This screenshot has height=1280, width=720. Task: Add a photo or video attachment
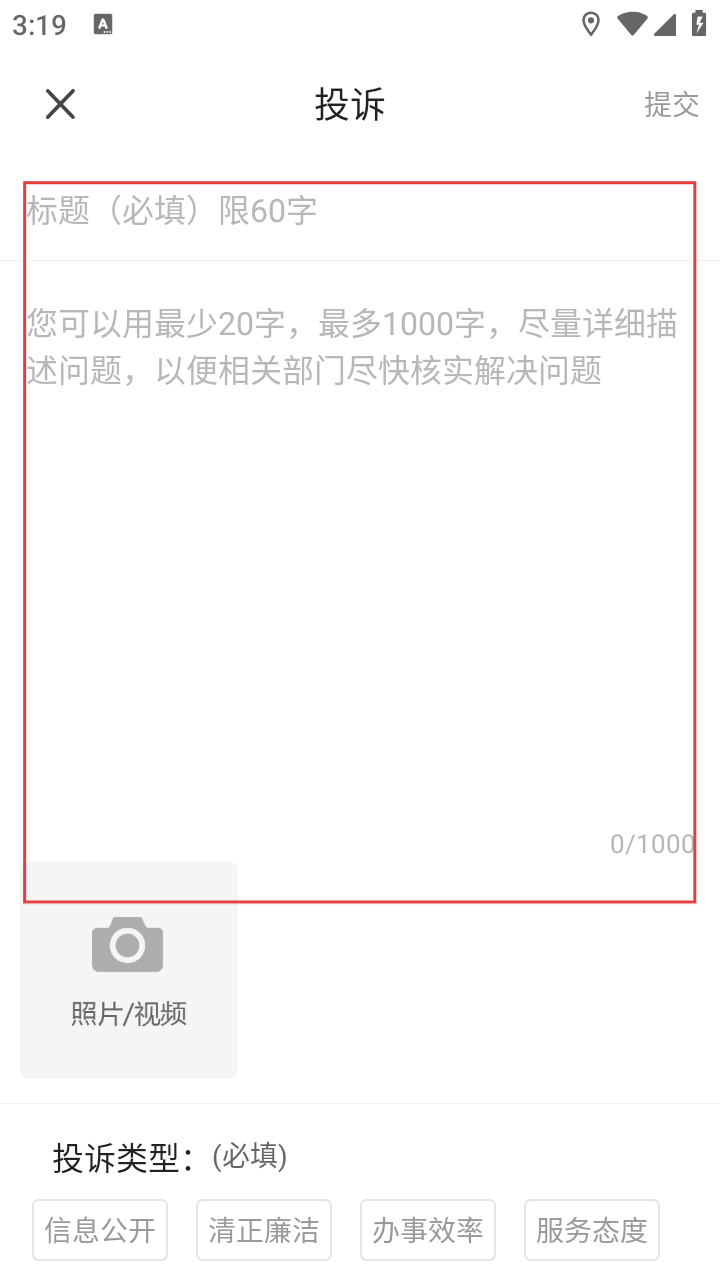129,970
